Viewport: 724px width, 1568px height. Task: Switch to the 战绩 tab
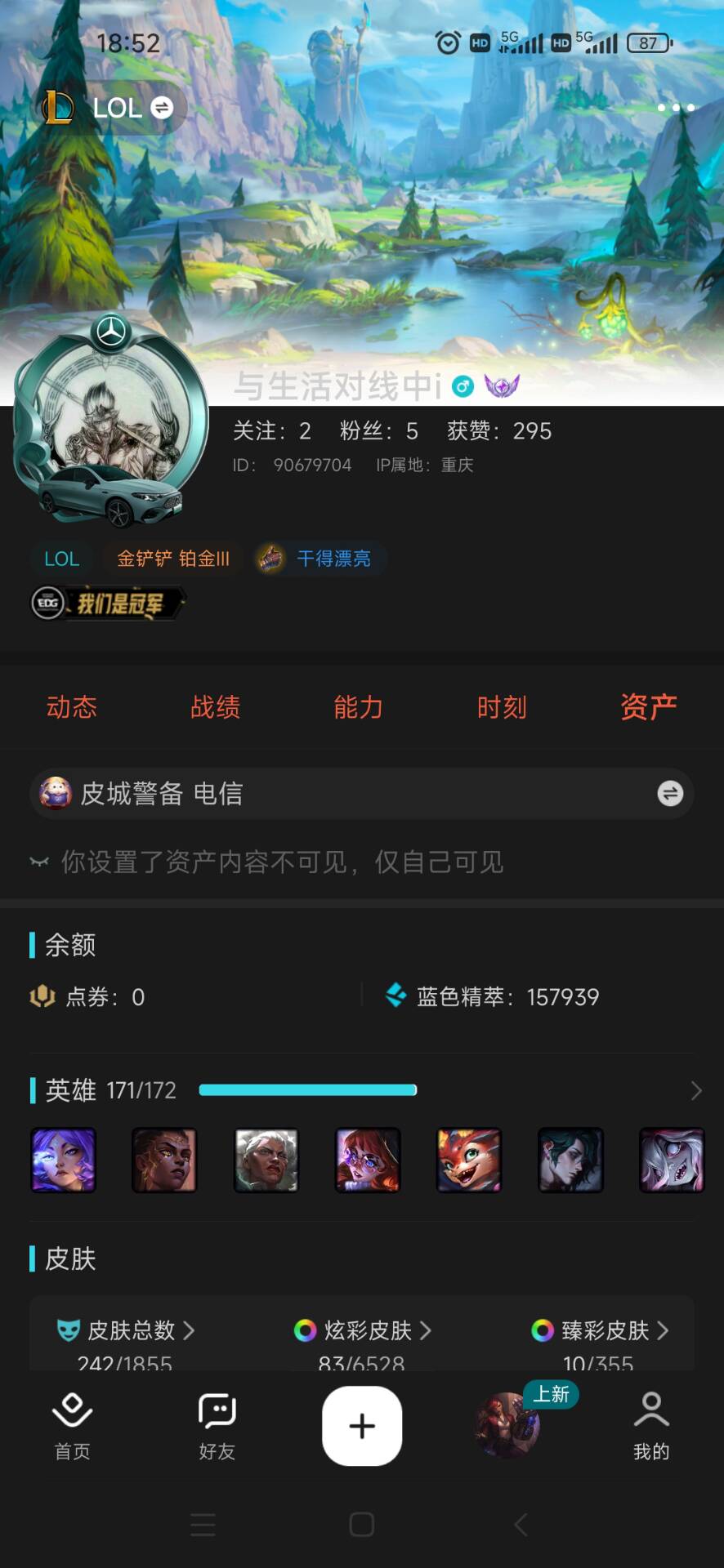point(215,707)
